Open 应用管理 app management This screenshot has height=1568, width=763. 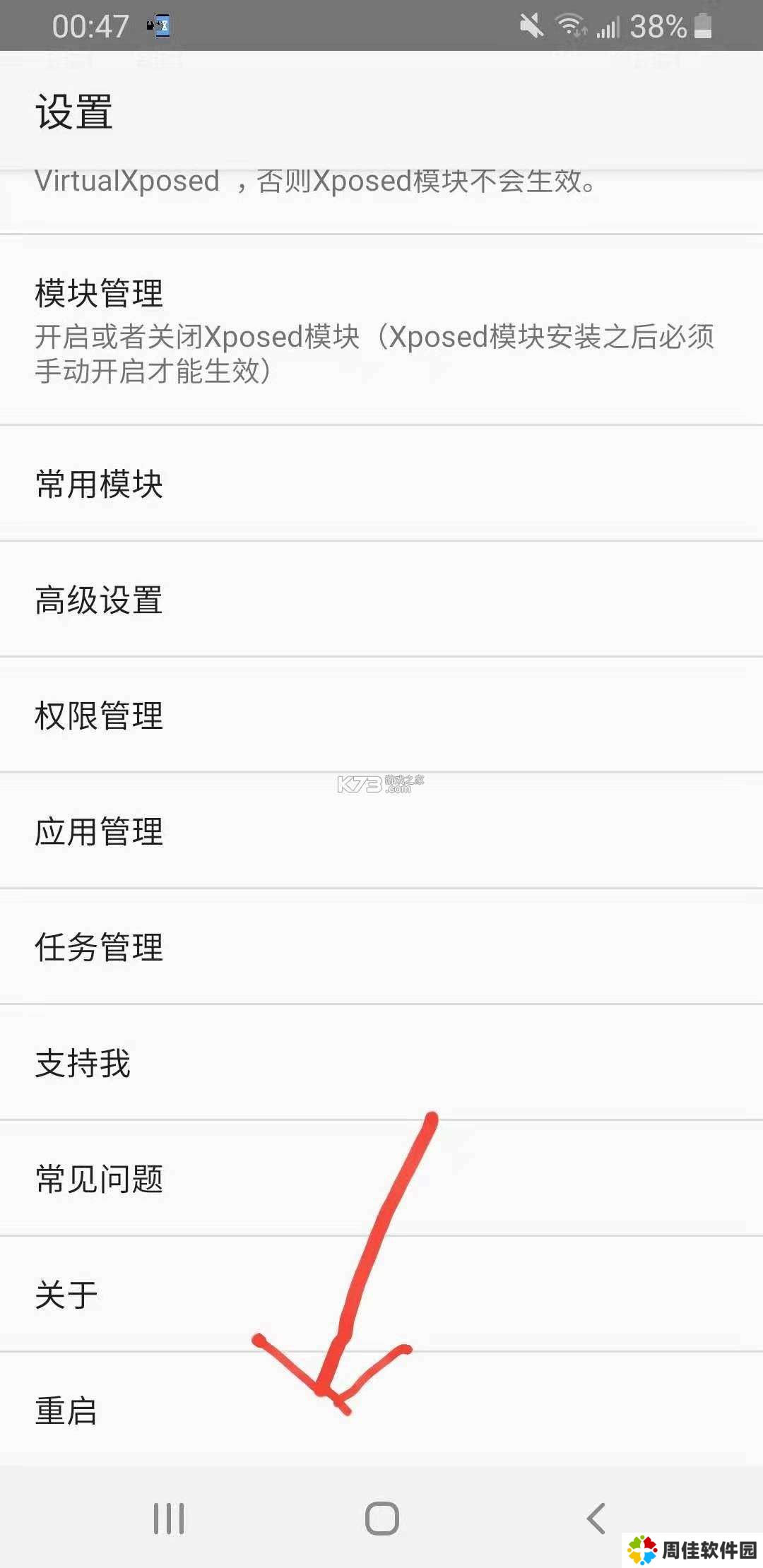click(x=381, y=831)
